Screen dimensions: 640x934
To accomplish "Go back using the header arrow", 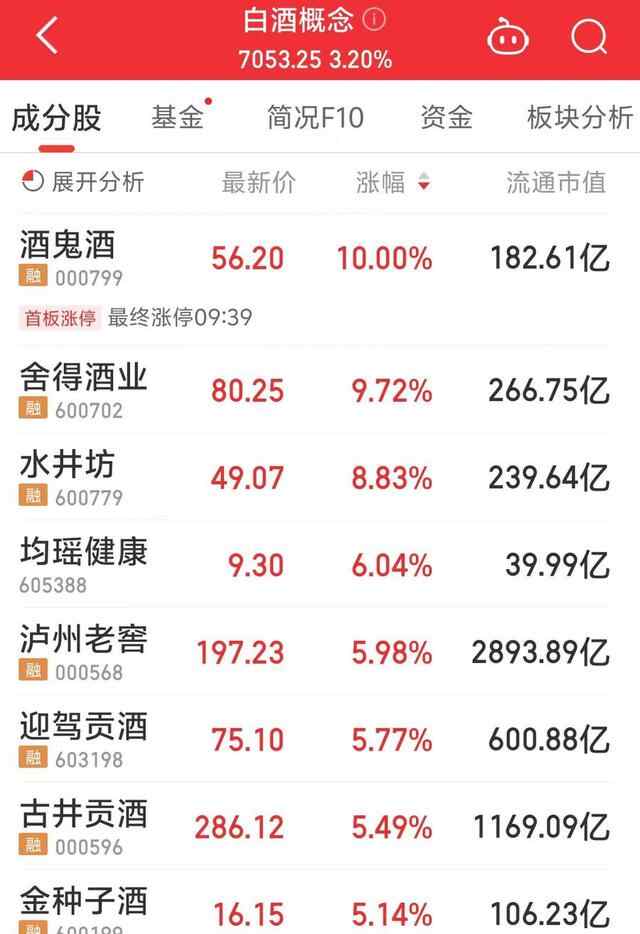I will pyautogui.click(x=46, y=38).
